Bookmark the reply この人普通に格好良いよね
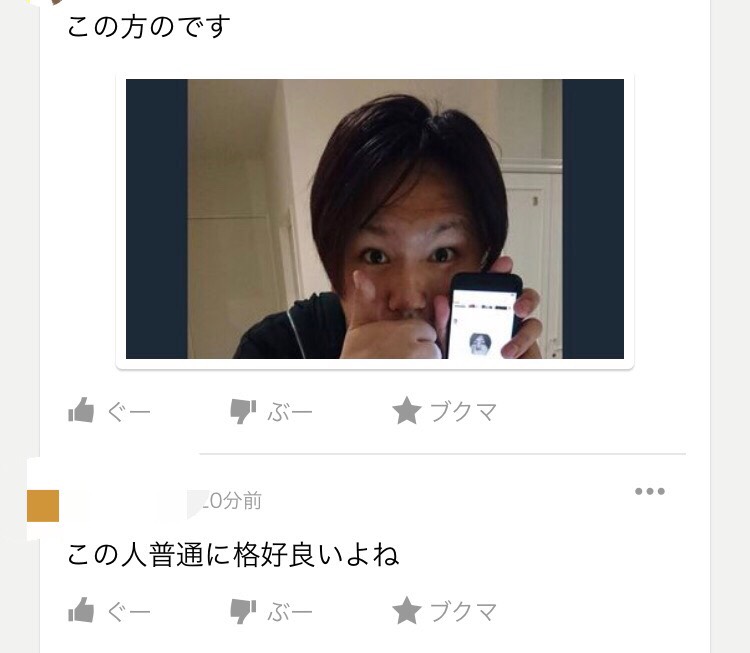This screenshot has height=653, width=750. coord(444,611)
